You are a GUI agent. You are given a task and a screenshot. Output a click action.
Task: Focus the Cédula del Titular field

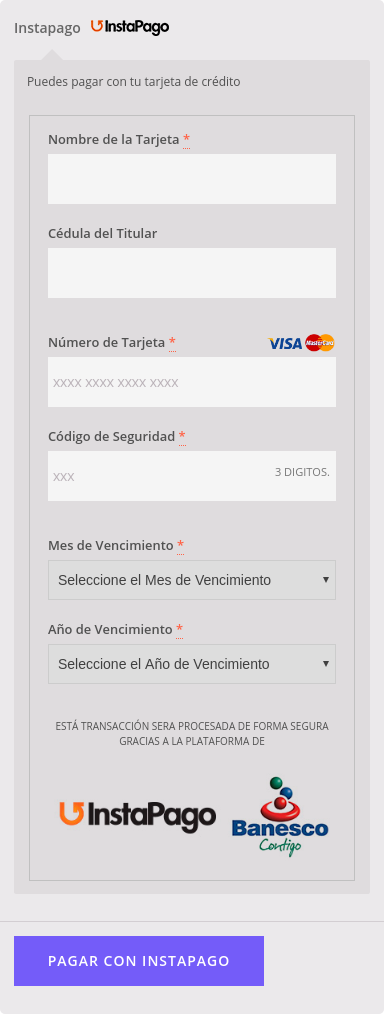[192, 273]
